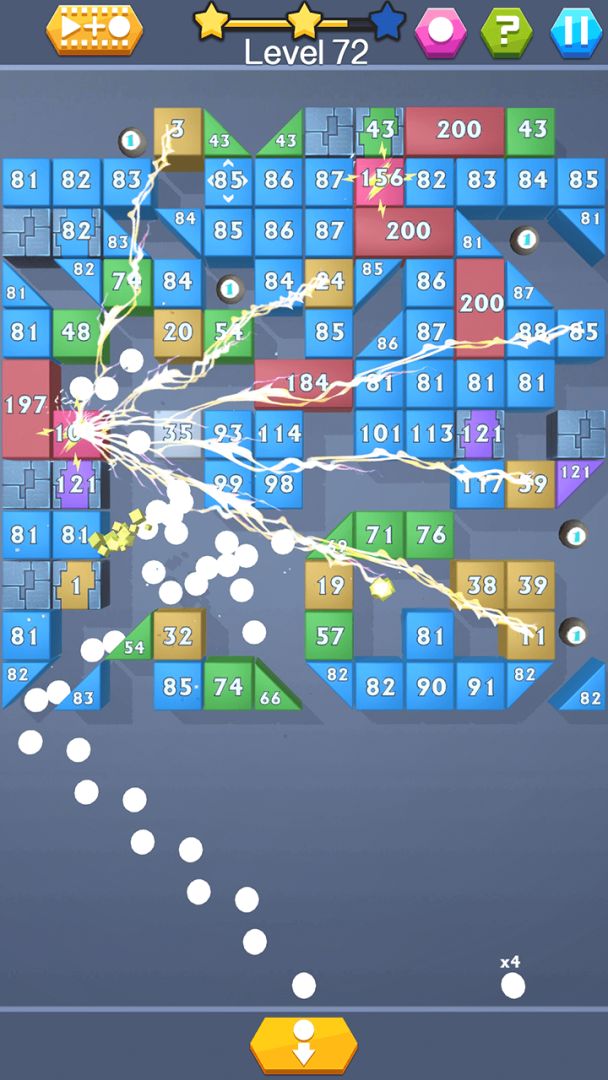Open the pink hexagon ball button
The image size is (608, 1080).
pyautogui.click(x=440, y=32)
